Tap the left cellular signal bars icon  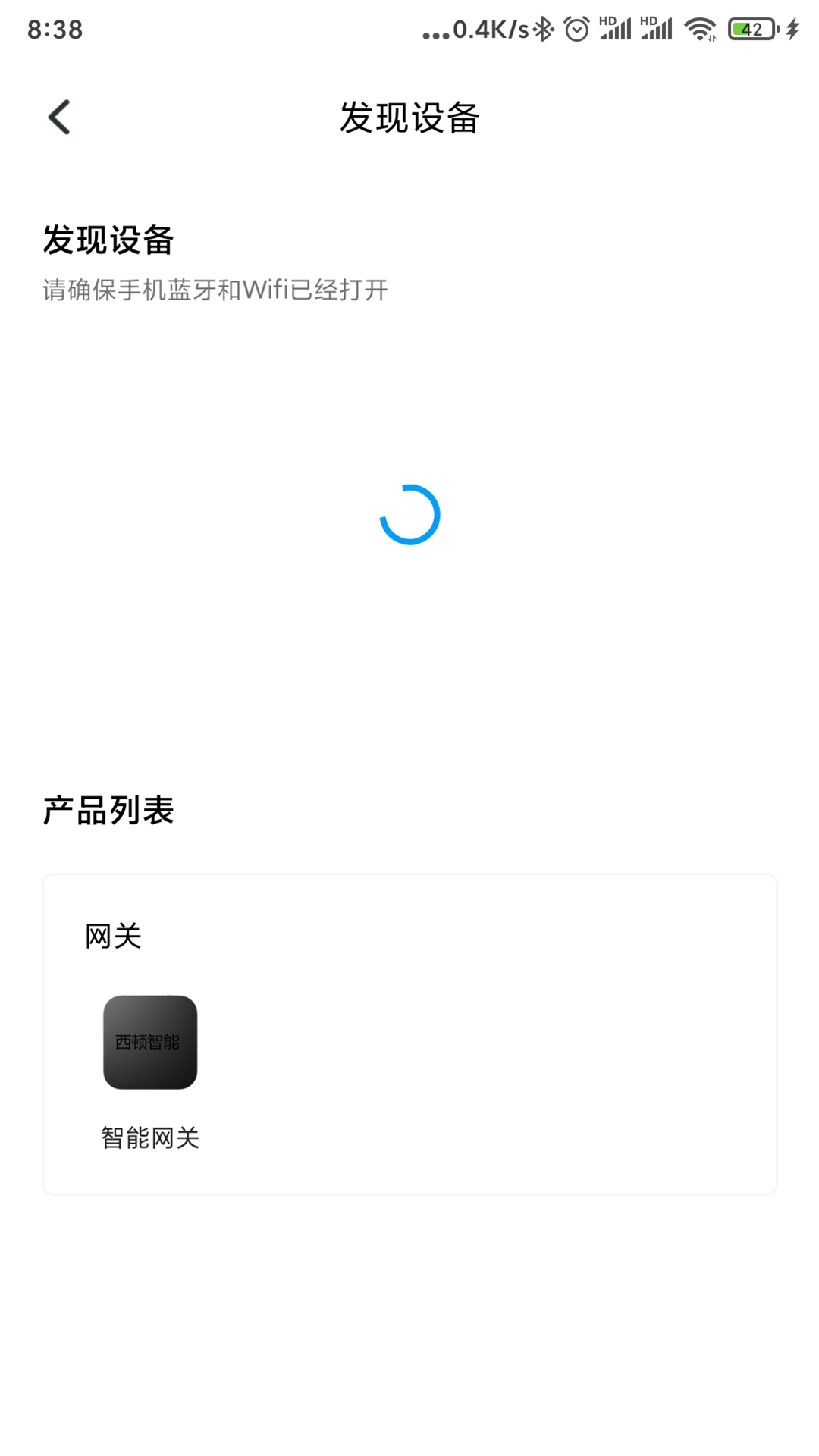[618, 30]
